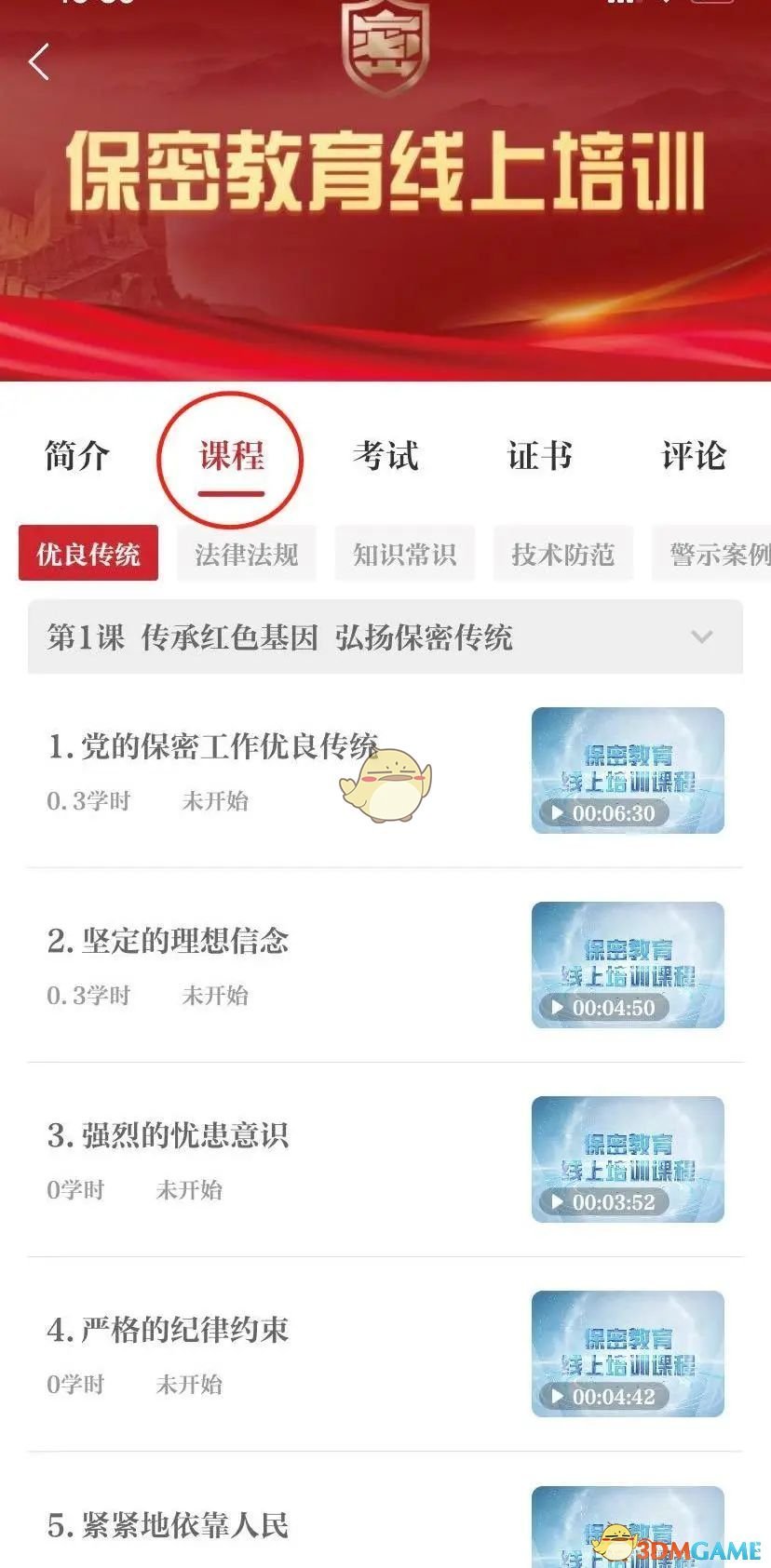Tap the back arrow at top left

coord(37,60)
